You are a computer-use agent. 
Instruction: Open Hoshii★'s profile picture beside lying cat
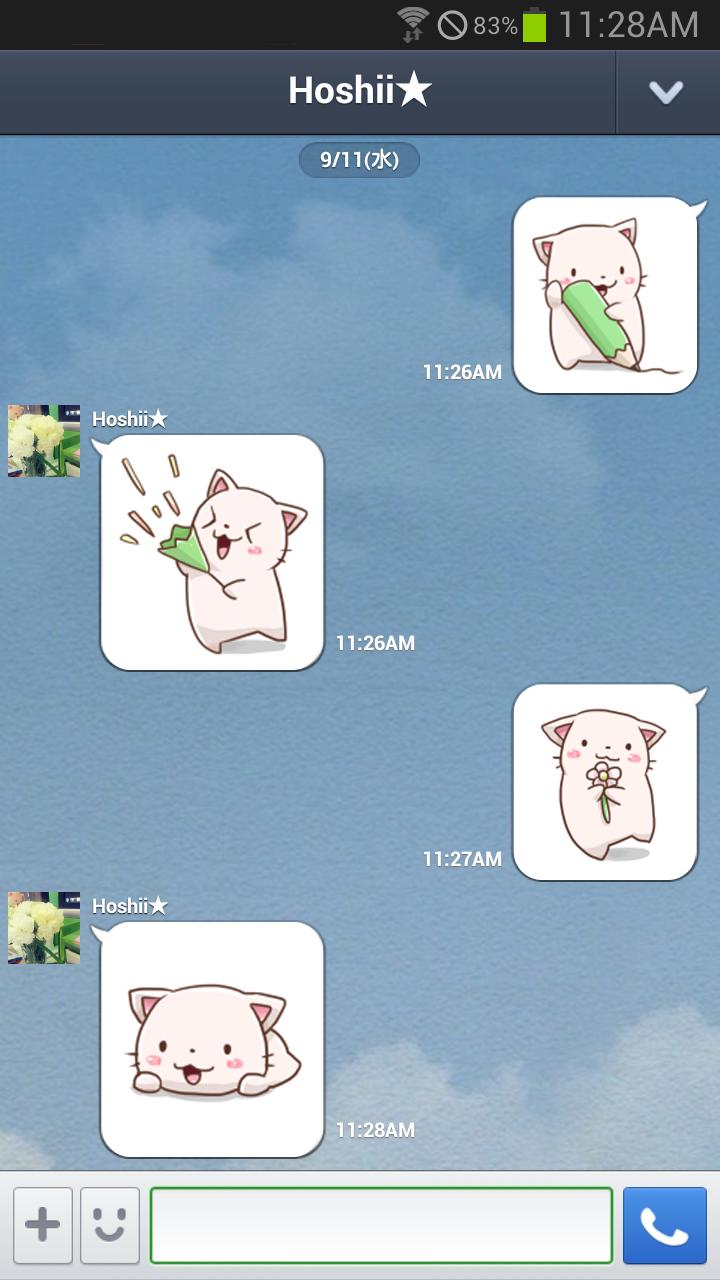click(x=44, y=928)
